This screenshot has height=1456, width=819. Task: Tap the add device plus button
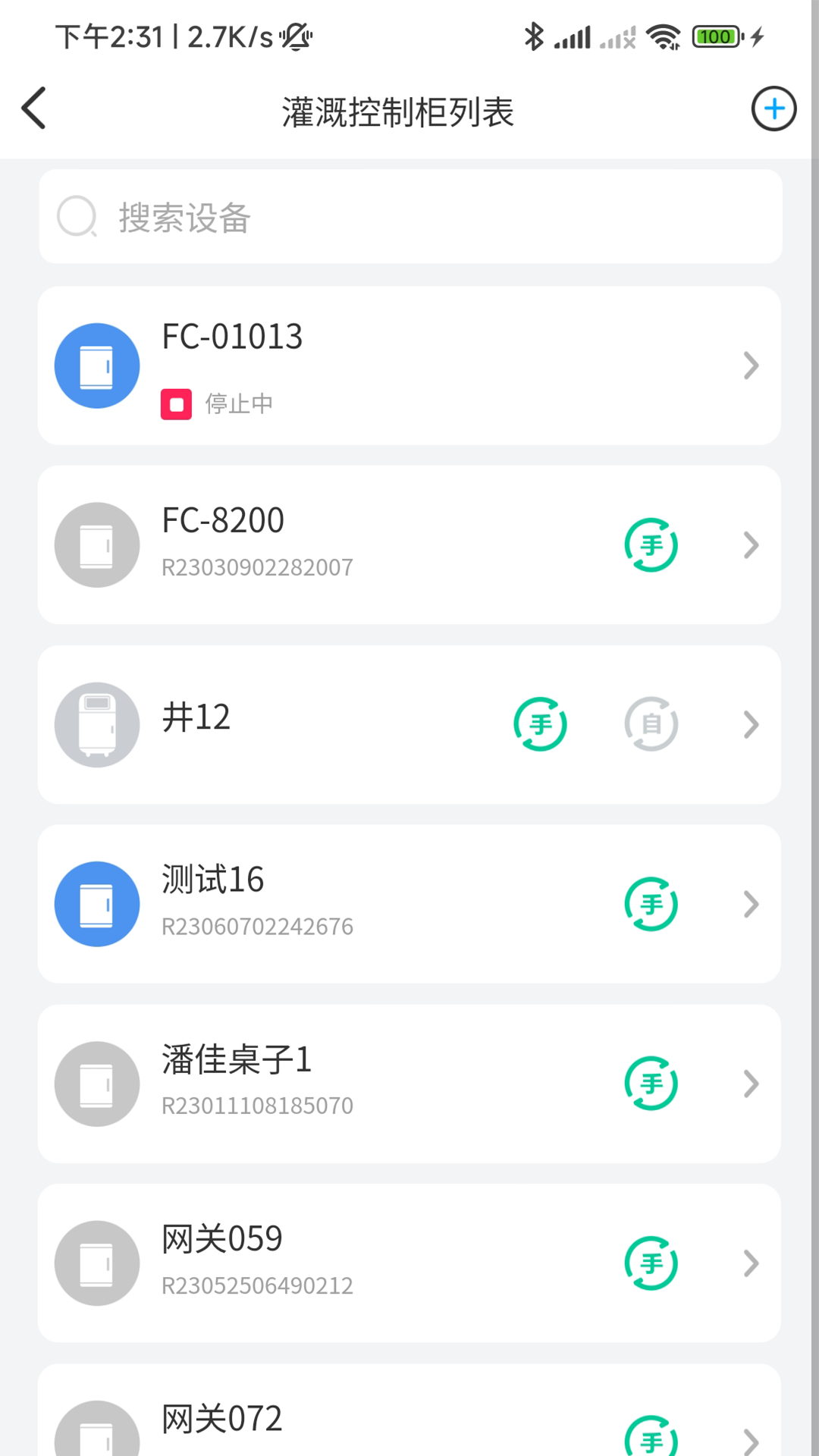coord(773,108)
